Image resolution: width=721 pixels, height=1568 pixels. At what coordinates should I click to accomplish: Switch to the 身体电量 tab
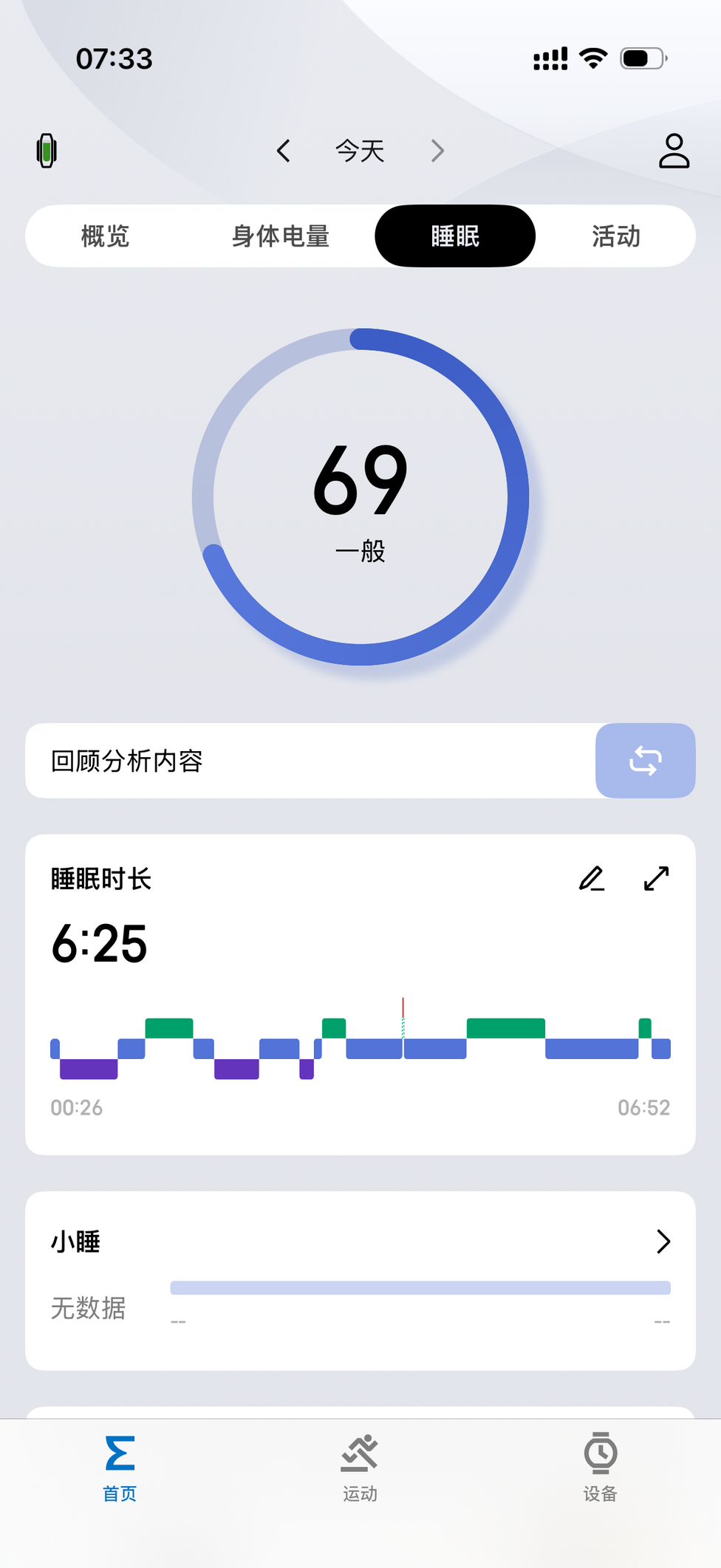pyautogui.click(x=281, y=236)
